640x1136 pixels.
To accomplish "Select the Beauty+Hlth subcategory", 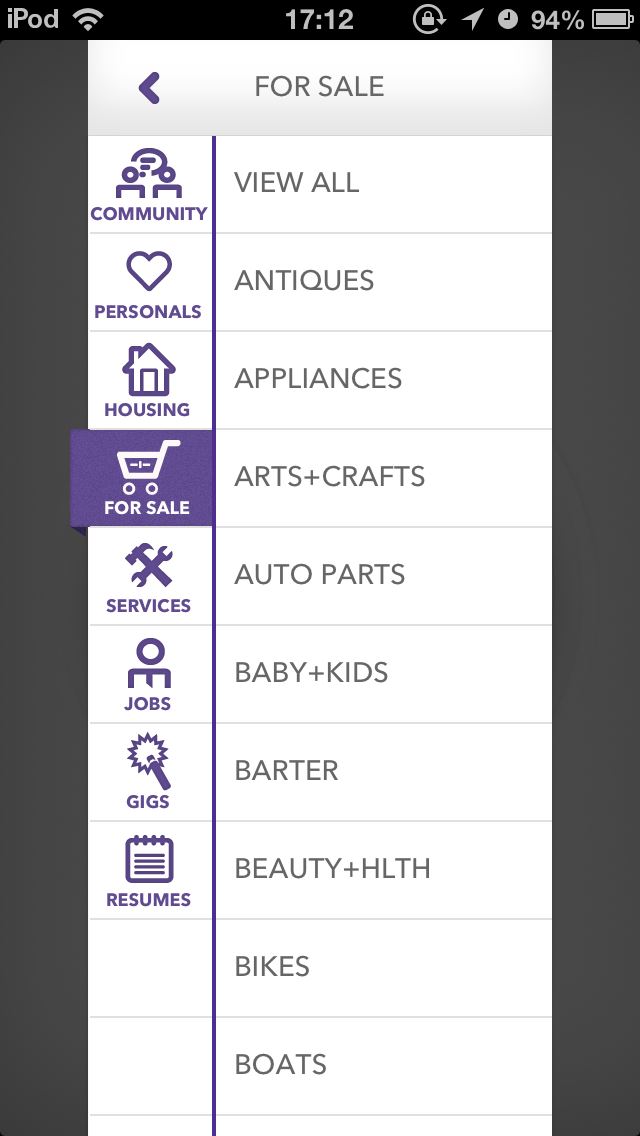I will coord(383,869).
